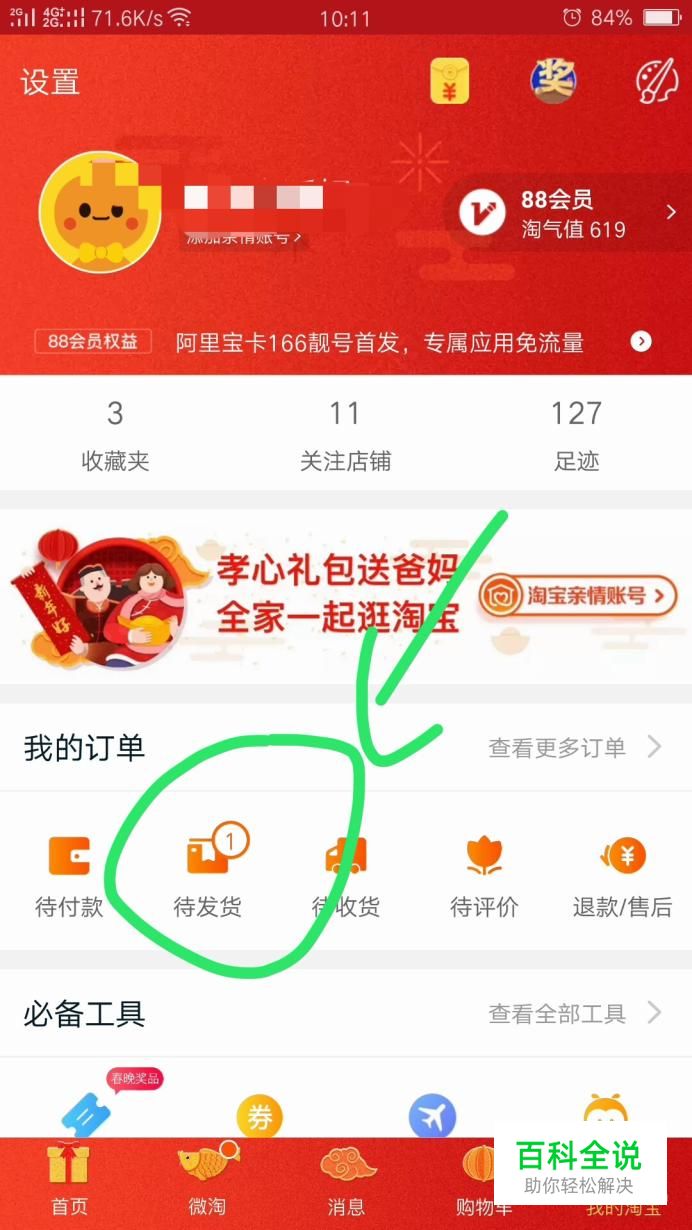Tap the profile avatar
This screenshot has height=1230, width=692.
[98, 212]
